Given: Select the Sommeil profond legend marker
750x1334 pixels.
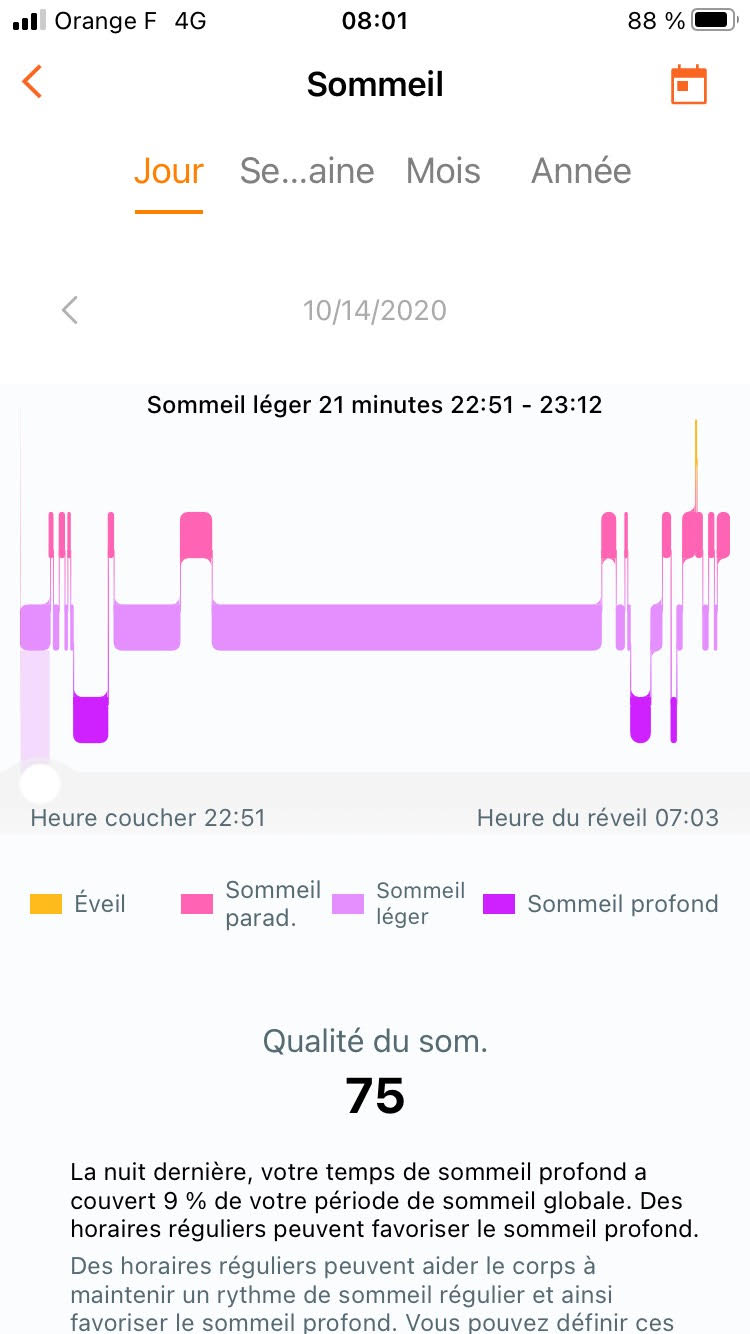Looking at the screenshot, I should point(496,903).
